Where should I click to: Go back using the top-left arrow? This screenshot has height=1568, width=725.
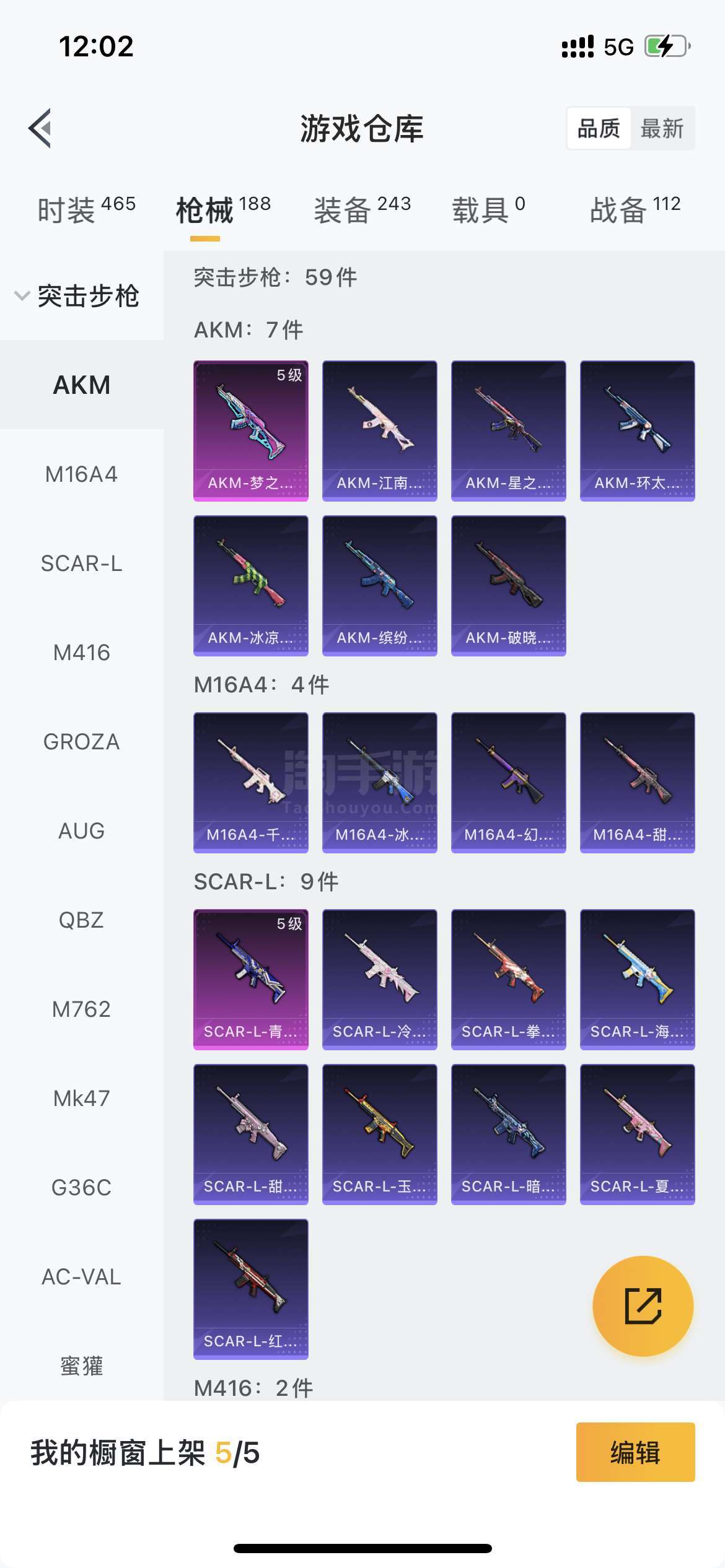(x=40, y=128)
